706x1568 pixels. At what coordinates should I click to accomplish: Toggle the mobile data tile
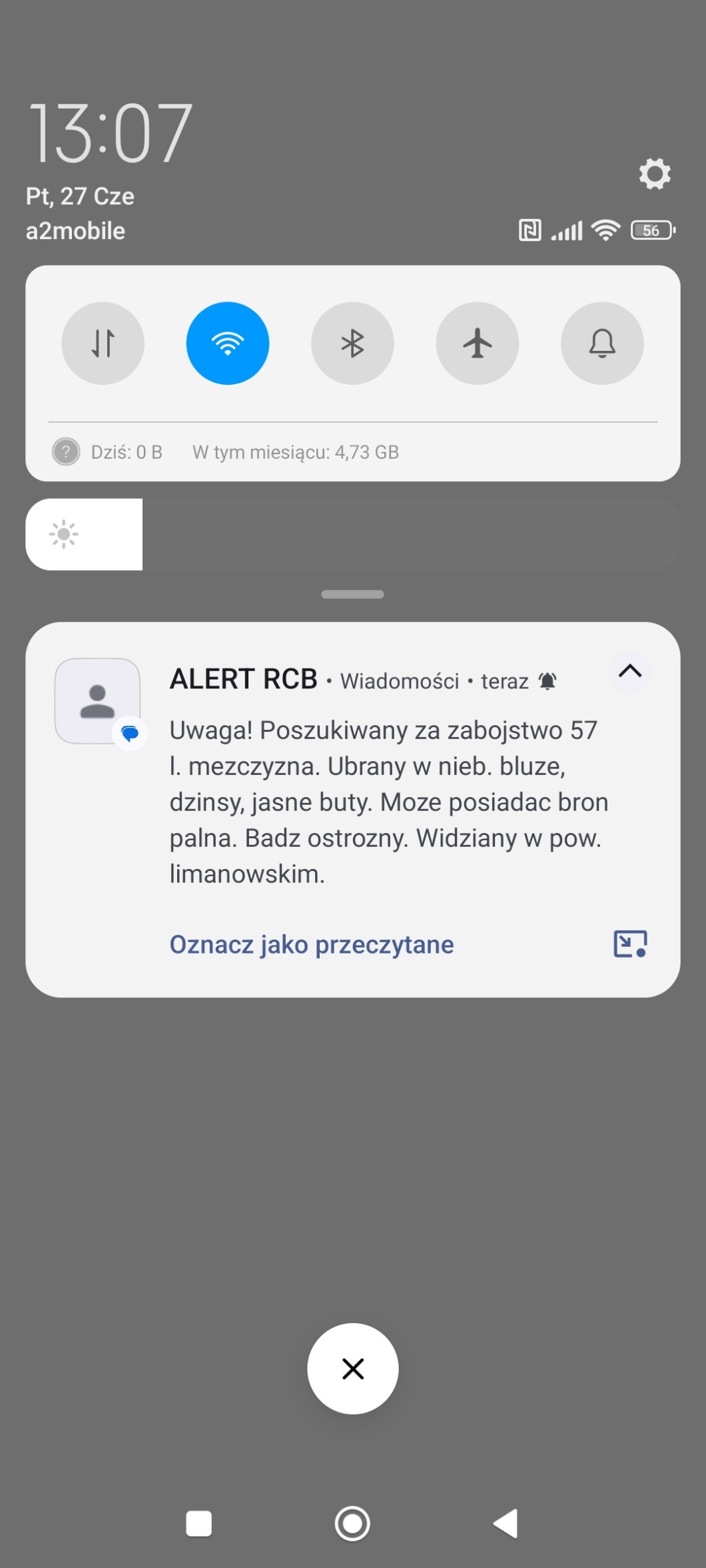coord(103,344)
